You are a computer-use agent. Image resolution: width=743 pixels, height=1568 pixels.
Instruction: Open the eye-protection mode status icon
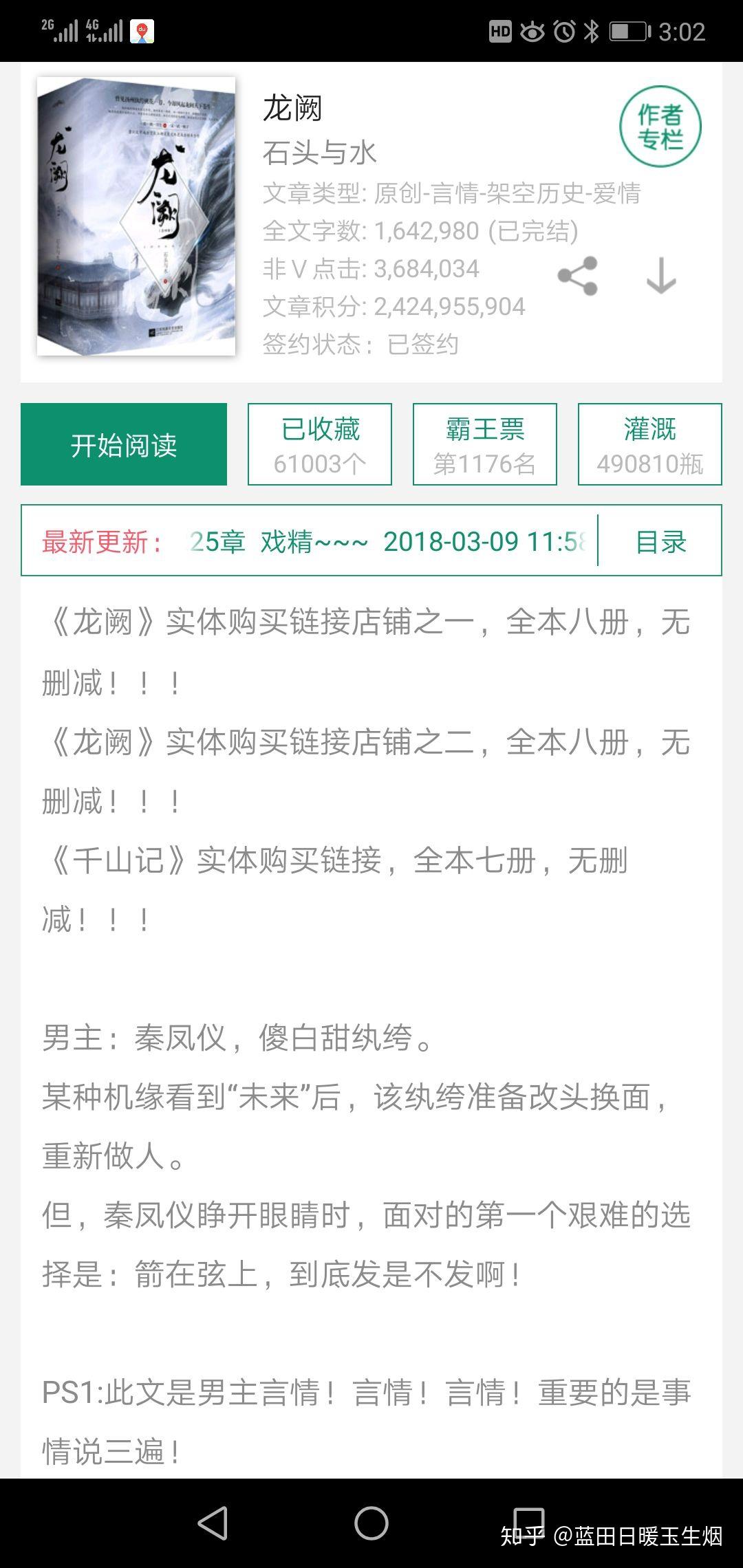point(531,30)
